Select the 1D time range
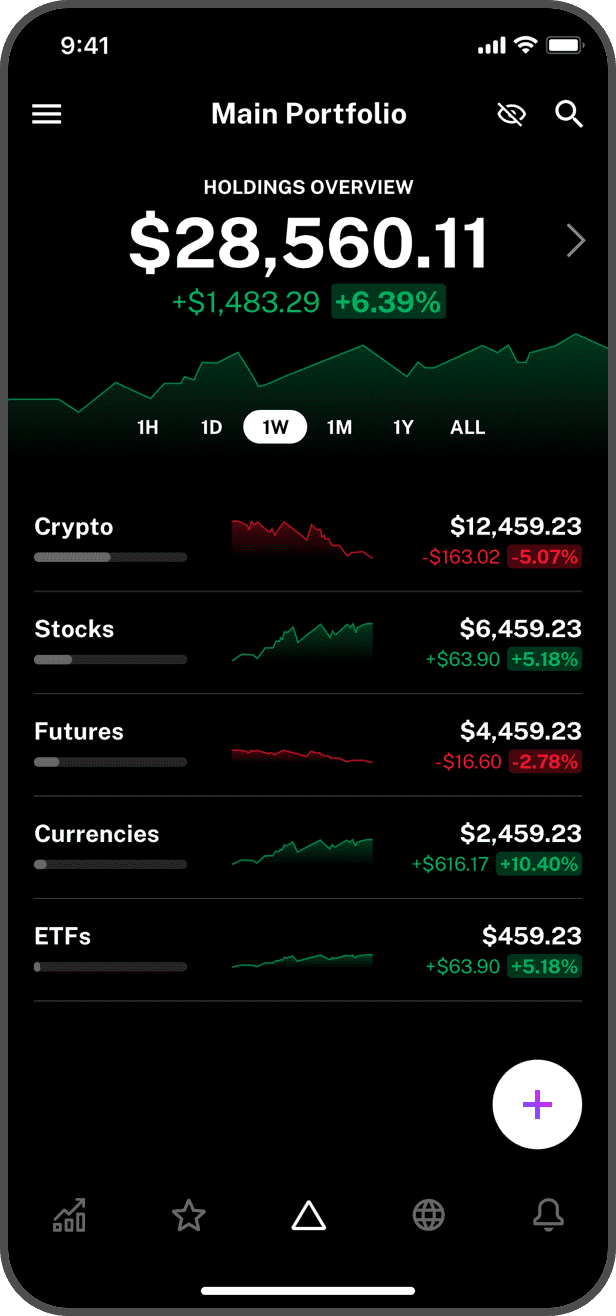Viewport: 616px width, 1316px height. coord(211,427)
